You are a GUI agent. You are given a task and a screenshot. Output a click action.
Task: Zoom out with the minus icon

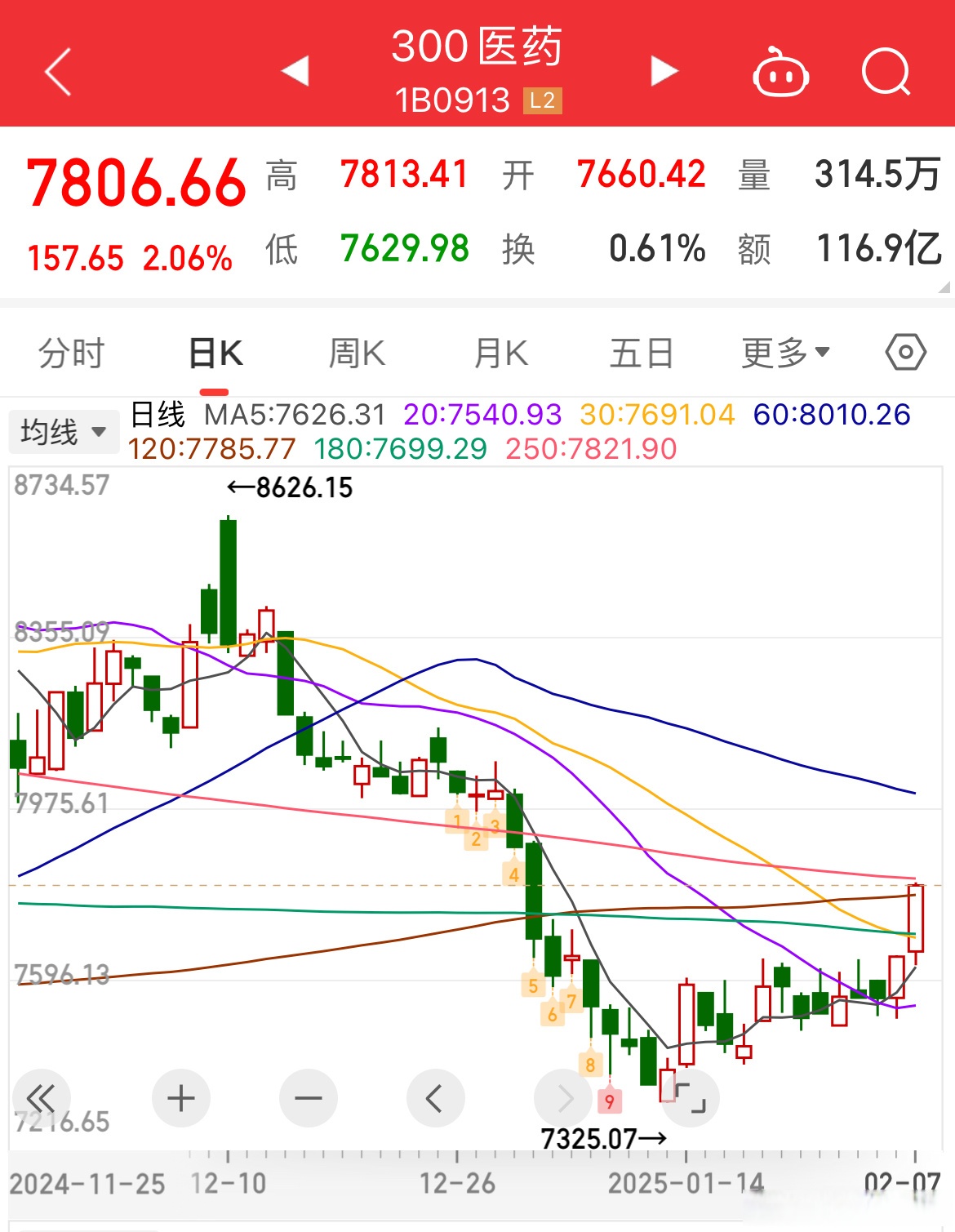point(309,1098)
